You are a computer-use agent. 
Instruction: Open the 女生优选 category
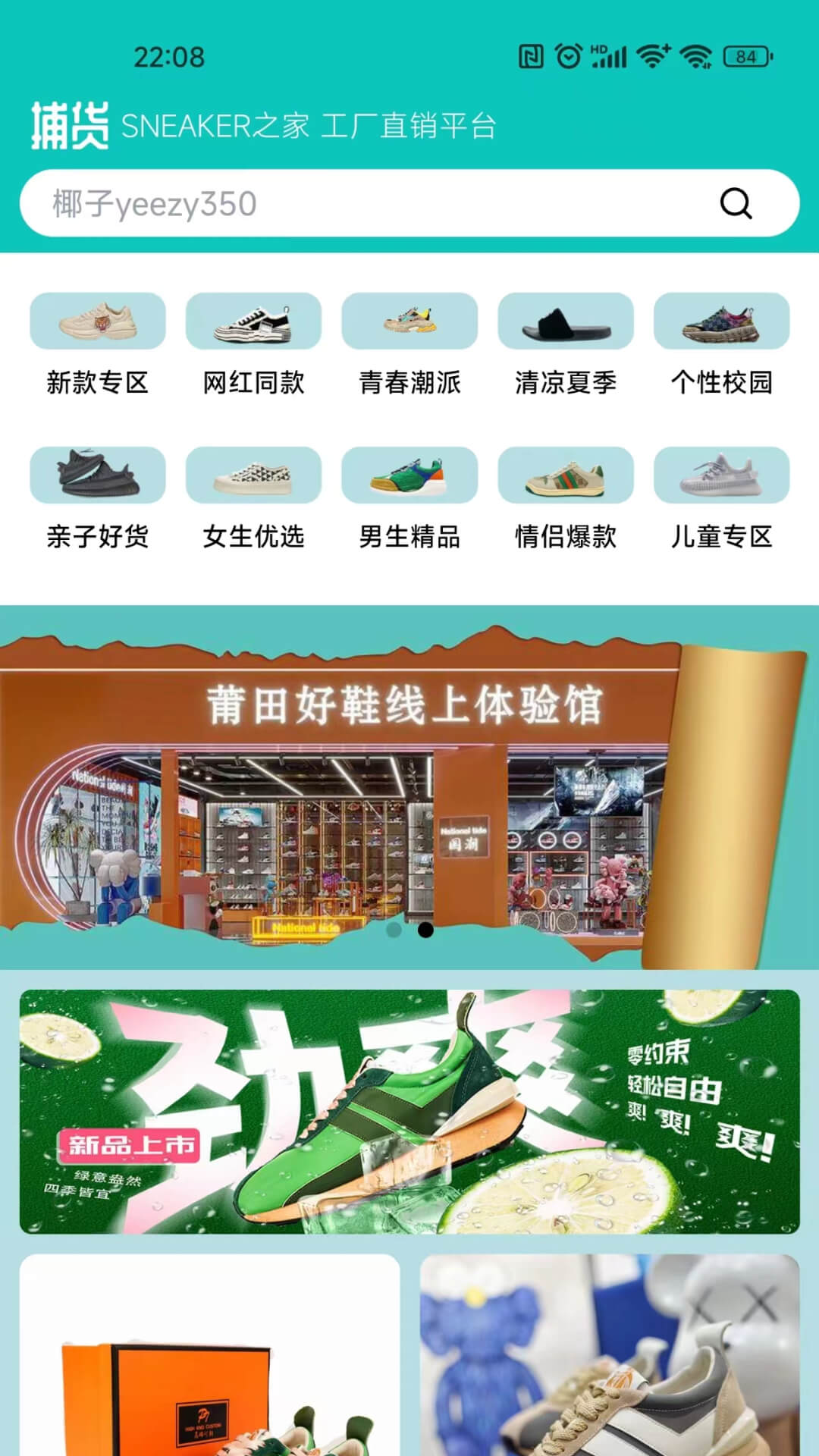(253, 499)
